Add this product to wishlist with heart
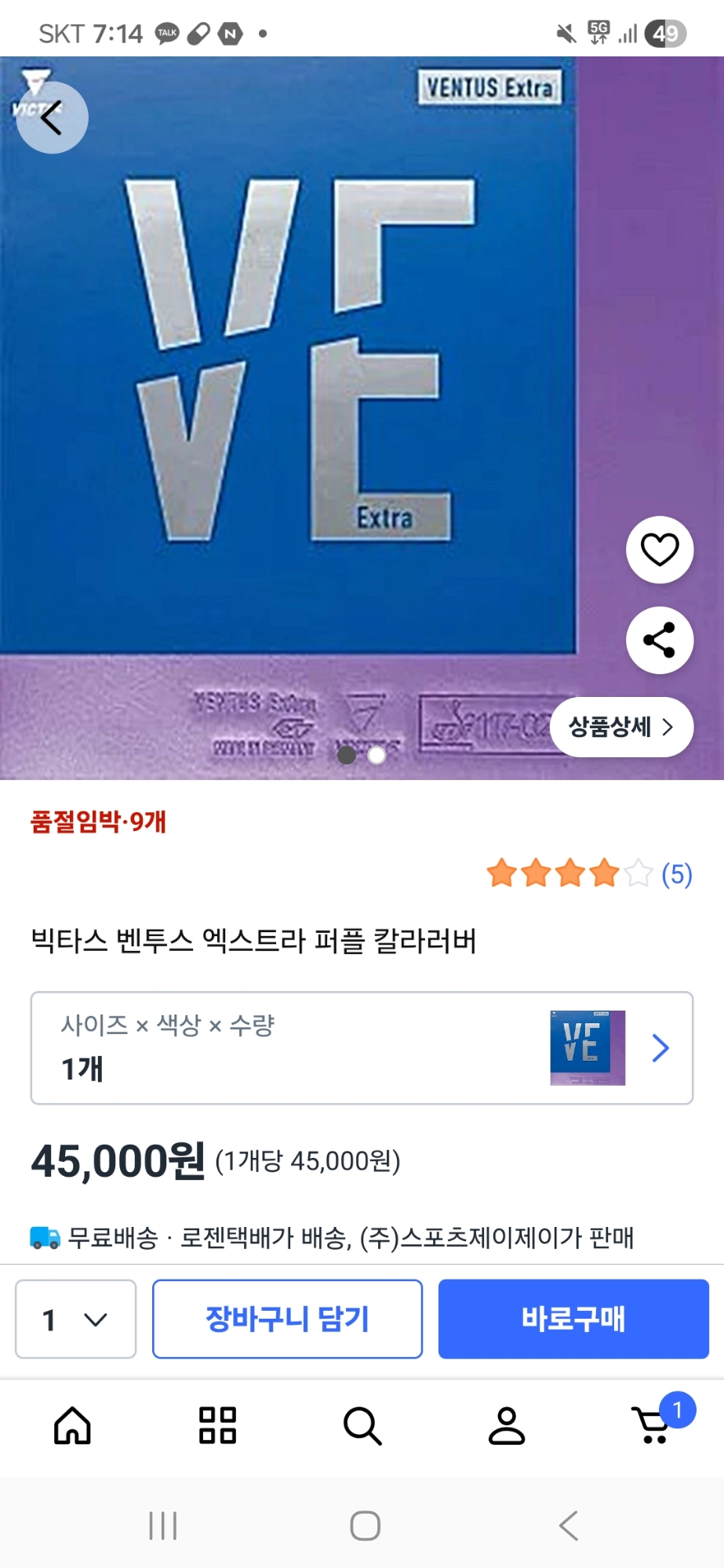Image resolution: width=724 pixels, height=1568 pixels. (659, 550)
